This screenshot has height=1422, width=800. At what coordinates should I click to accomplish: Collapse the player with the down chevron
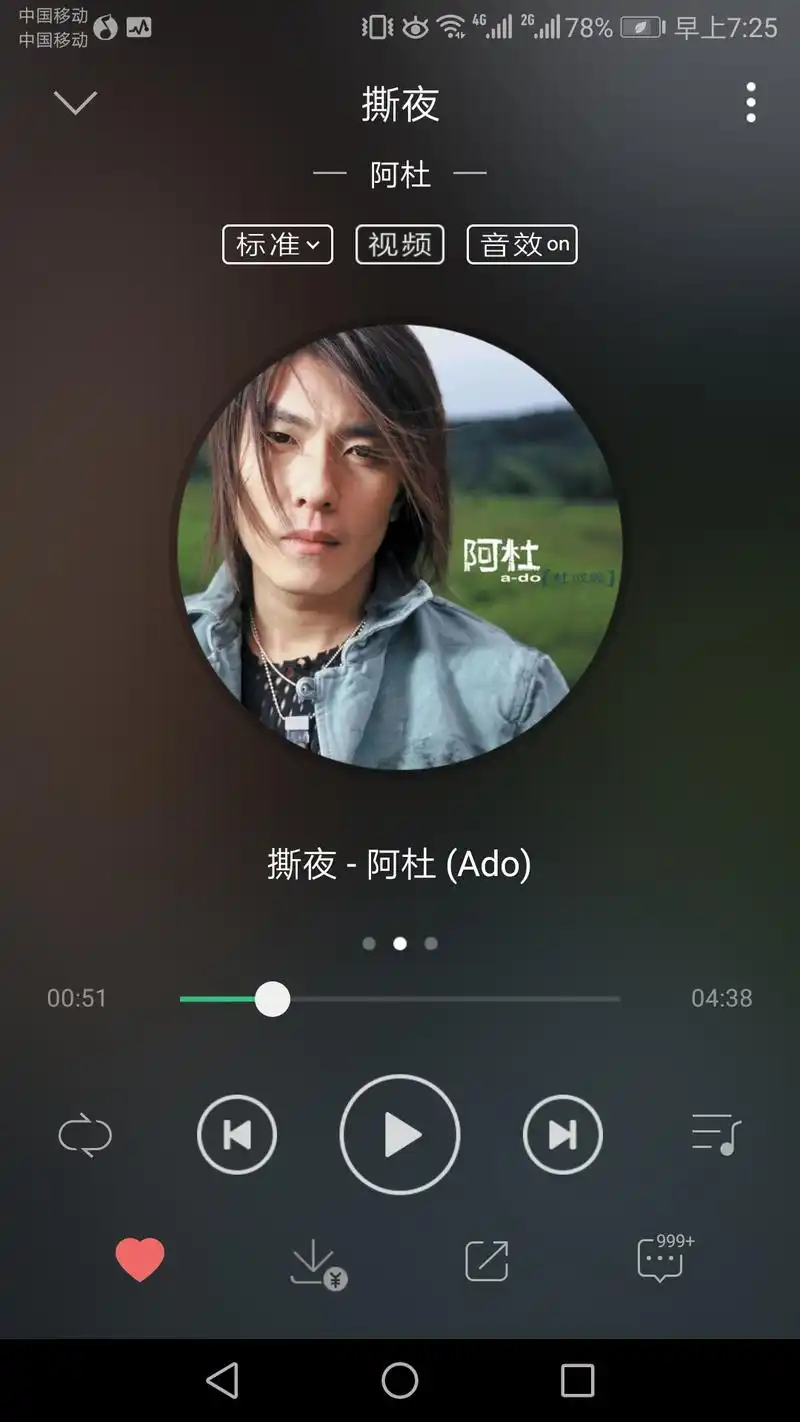coord(75,102)
